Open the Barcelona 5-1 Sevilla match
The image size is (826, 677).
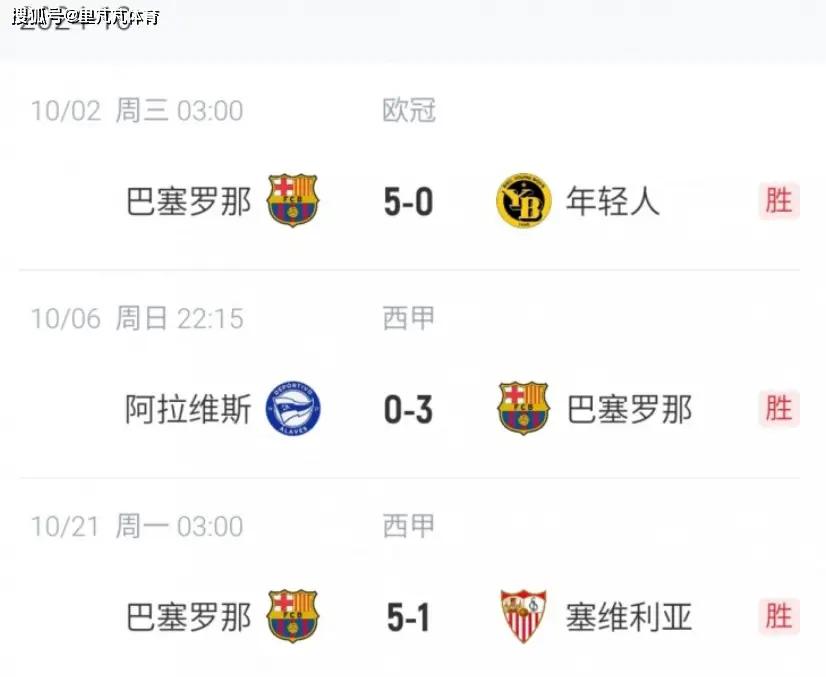[x=408, y=617]
